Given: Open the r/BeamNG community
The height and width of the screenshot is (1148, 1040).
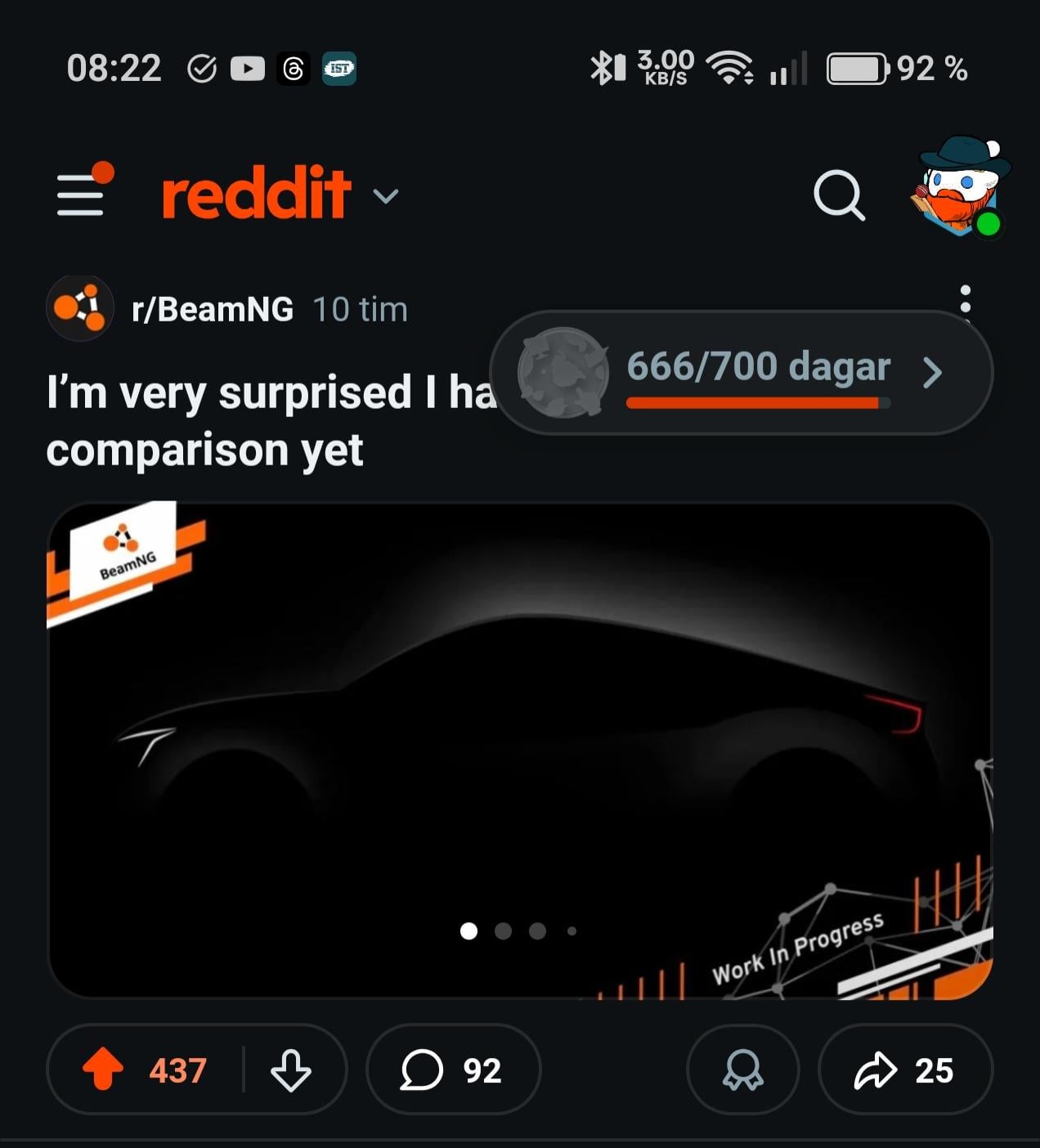Looking at the screenshot, I should (x=212, y=309).
